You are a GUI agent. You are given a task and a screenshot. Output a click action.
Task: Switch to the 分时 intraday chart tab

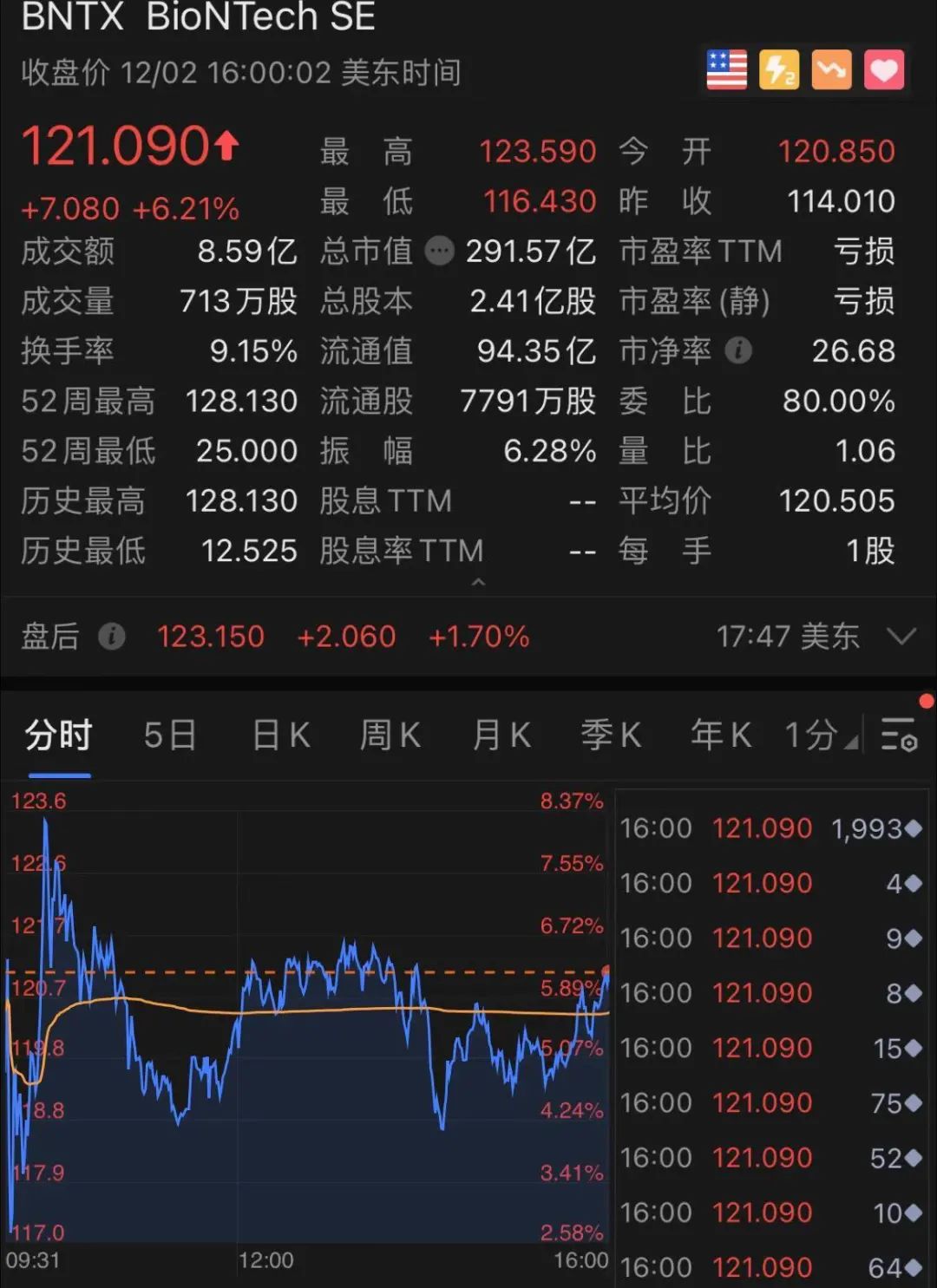click(x=58, y=736)
